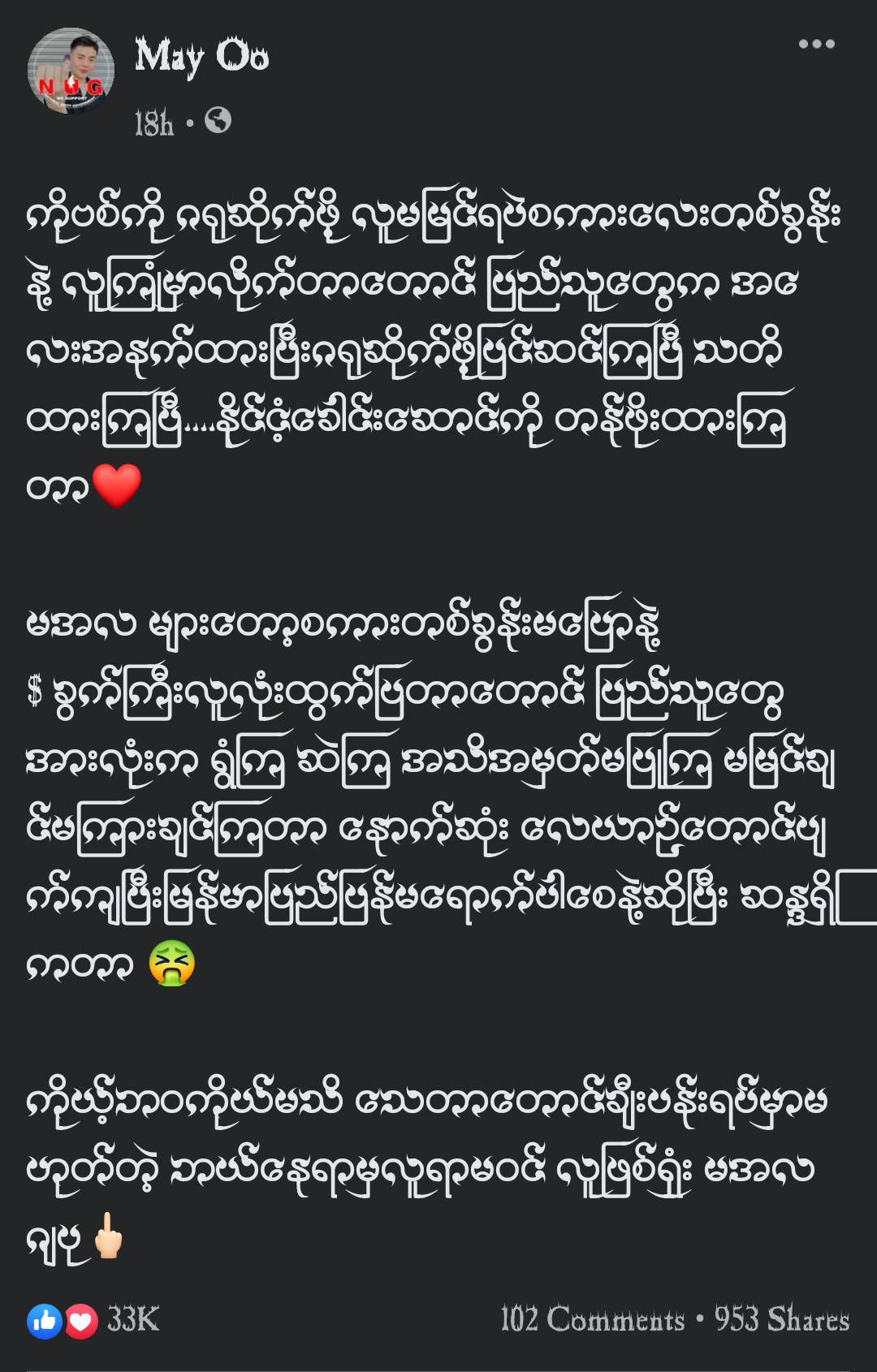Viewport: 877px width, 1372px height.
Task: Open the May Oo profile name
Action: click(x=201, y=57)
